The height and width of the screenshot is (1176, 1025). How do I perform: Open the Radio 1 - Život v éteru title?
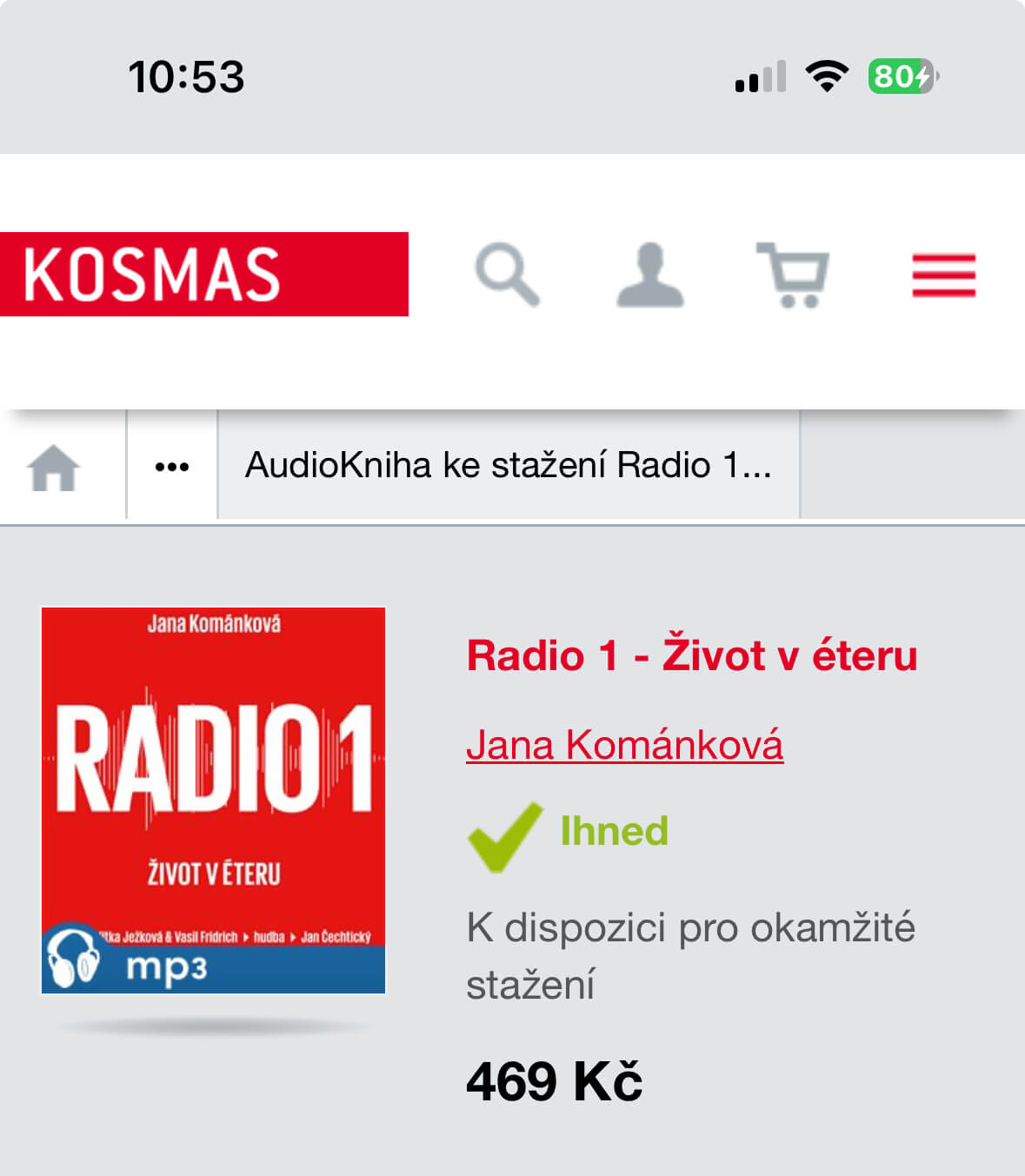coord(692,655)
